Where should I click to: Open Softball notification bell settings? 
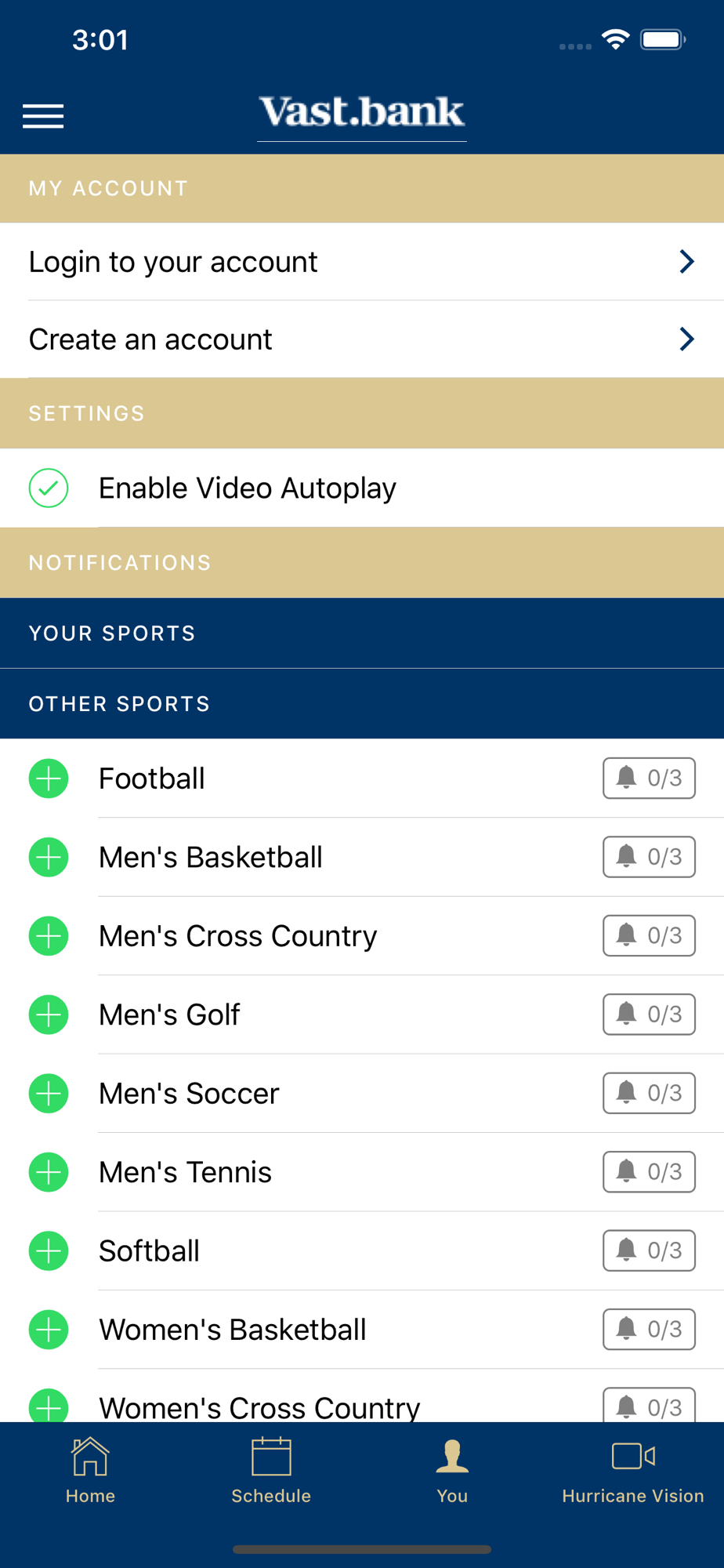point(649,1250)
